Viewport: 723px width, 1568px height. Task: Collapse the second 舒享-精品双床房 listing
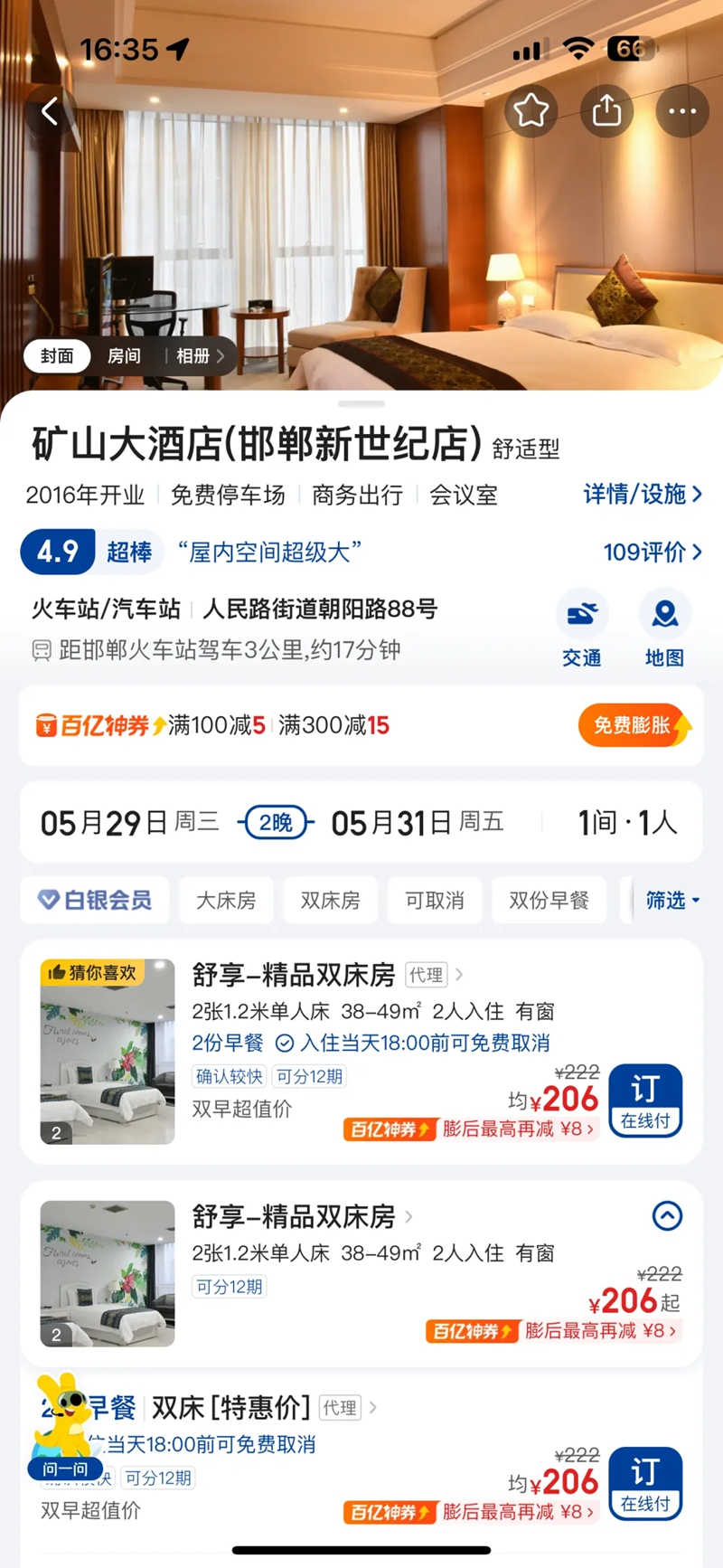(667, 1216)
